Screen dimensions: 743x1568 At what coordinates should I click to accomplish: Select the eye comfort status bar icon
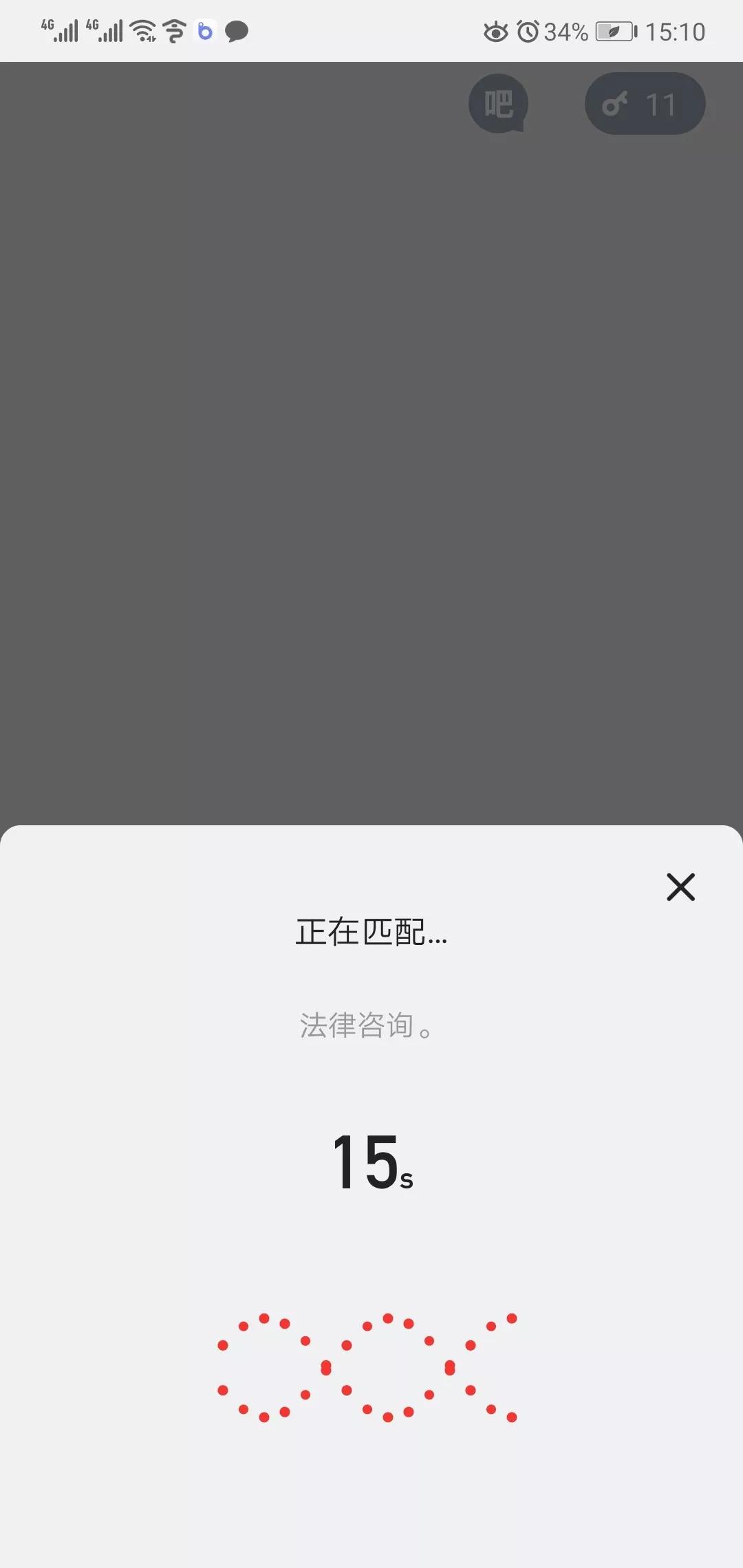click(x=497, y=31)
